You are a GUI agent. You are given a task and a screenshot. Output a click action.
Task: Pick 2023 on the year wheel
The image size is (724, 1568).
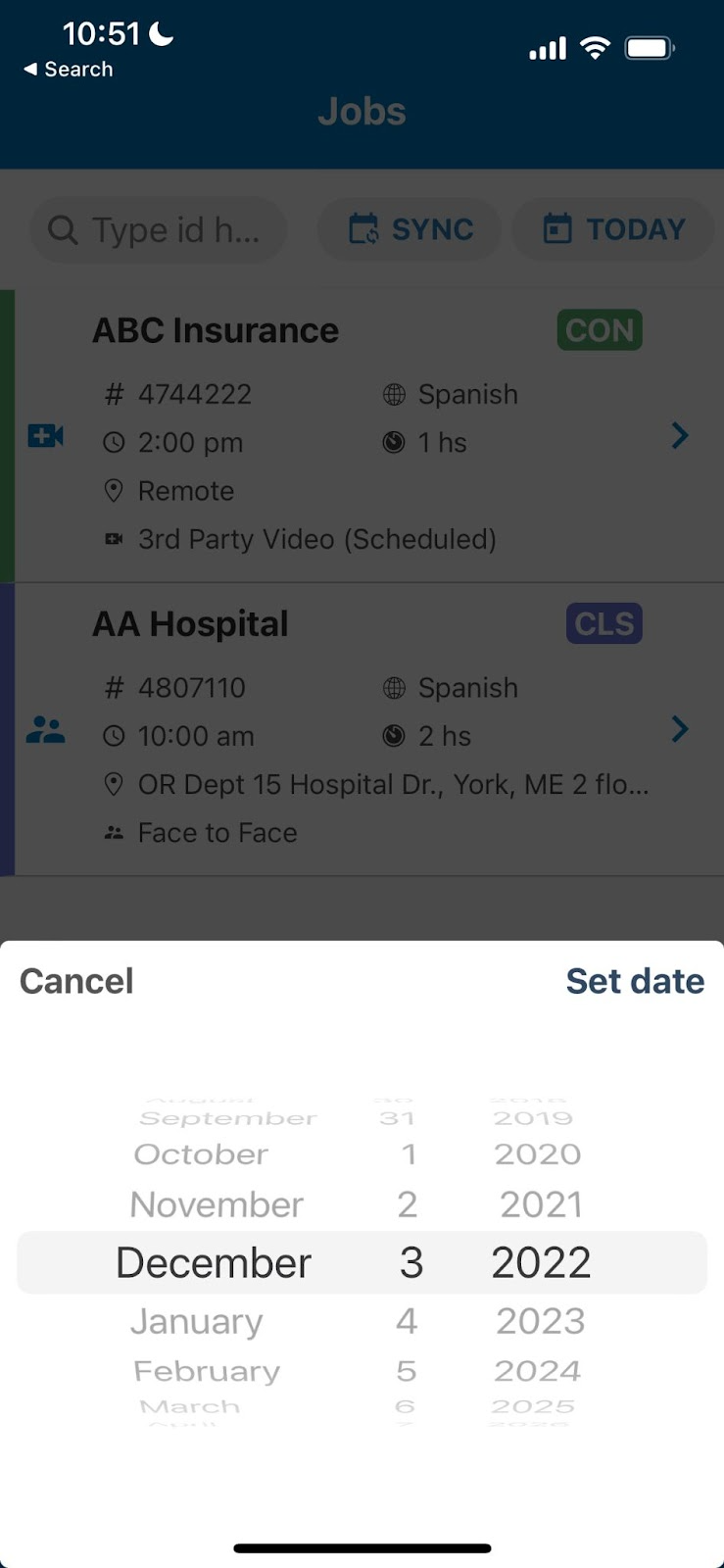(540, 1320)
